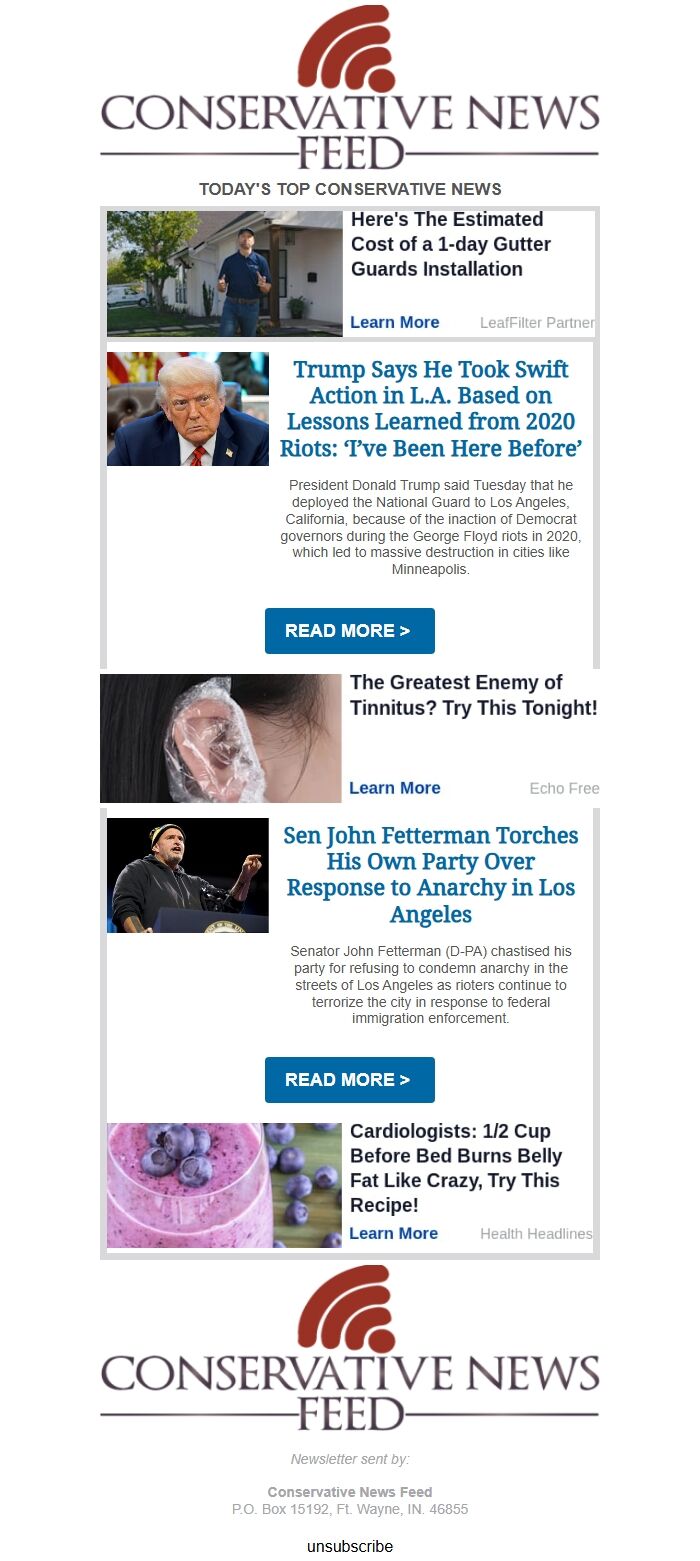
Task: Open Trump swift action in L.A. headline
Action: [431, 408]
